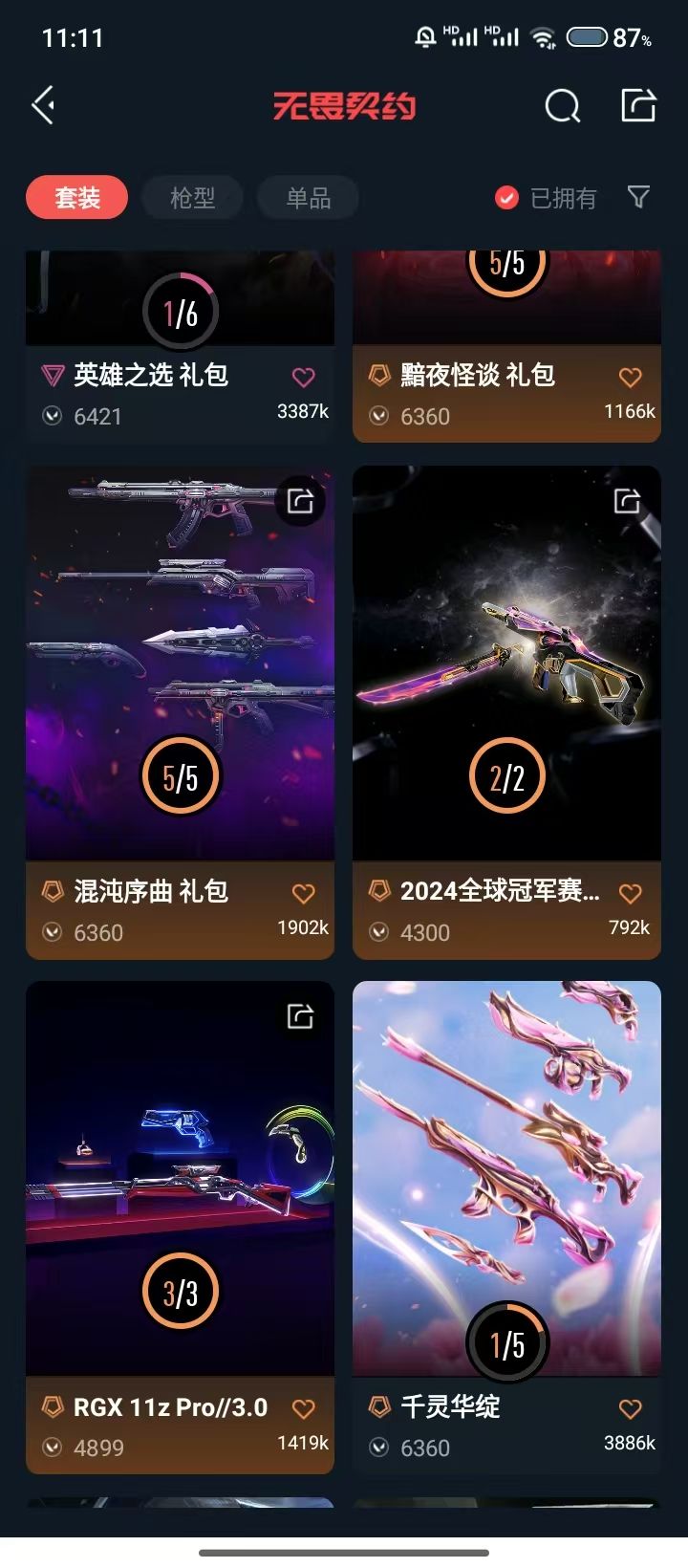Open the 千灵华绽 bundle card
688x1568 pixels.
506,1228
